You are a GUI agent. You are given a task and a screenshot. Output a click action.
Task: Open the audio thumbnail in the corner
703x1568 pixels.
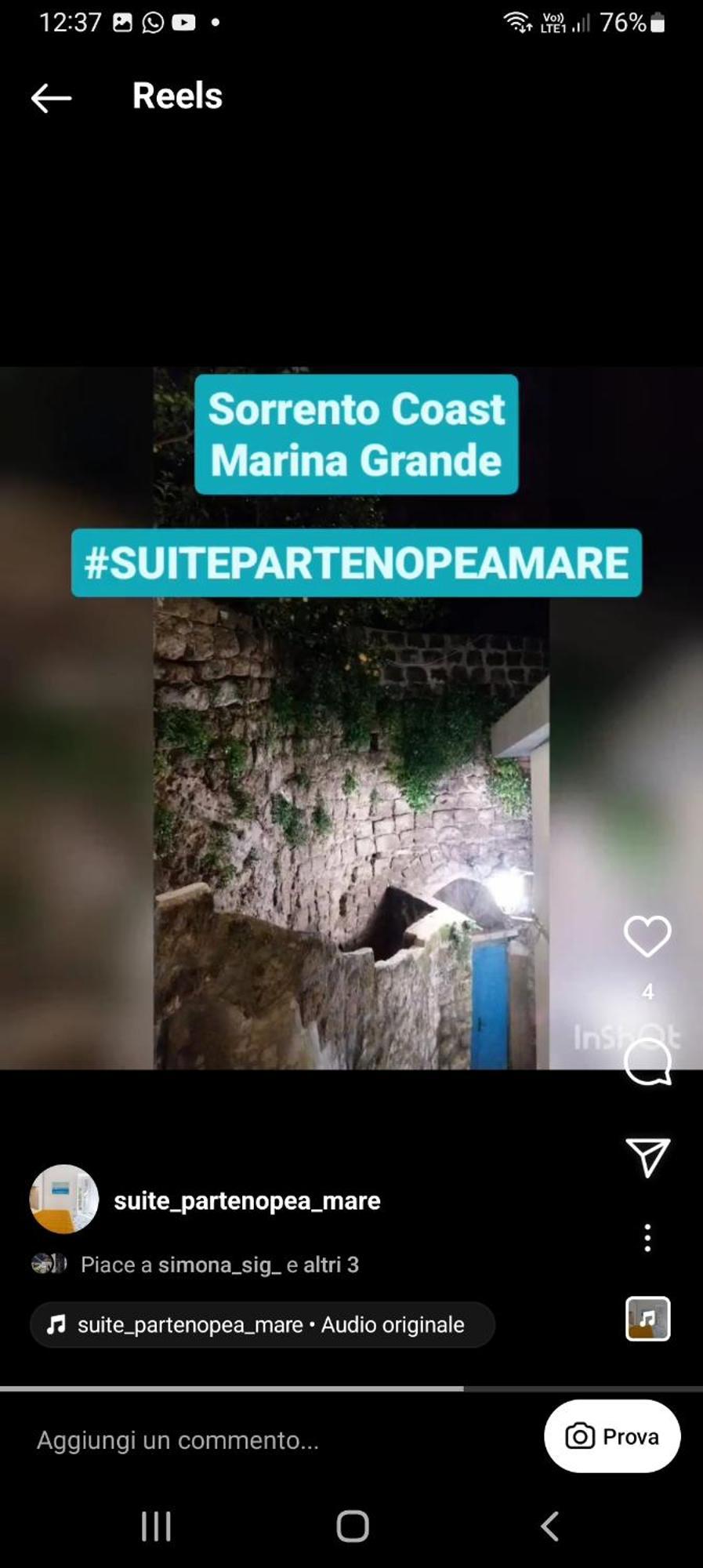pyautogui.click(x=647, y=1319)
